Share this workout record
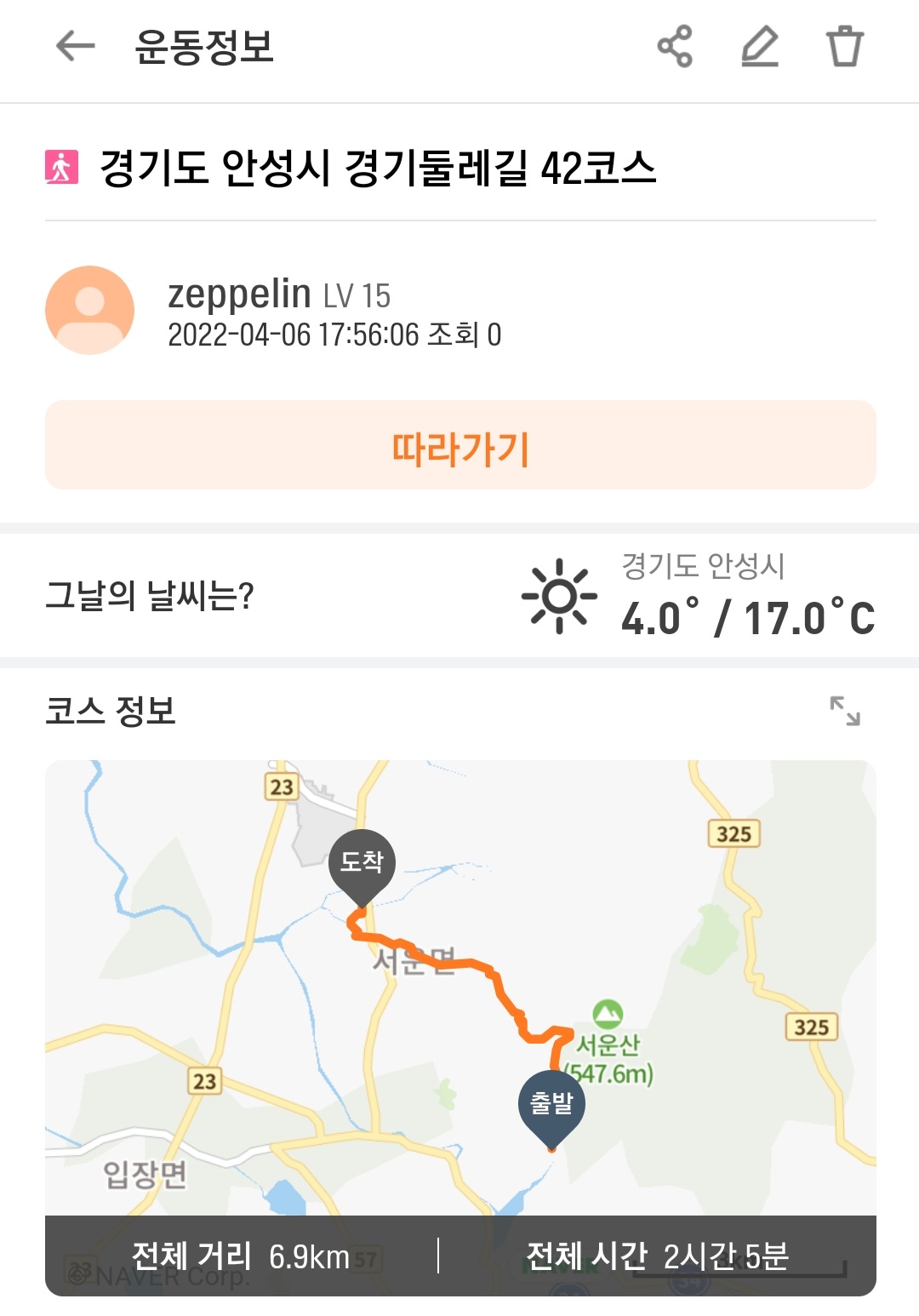 click(675, 47)
